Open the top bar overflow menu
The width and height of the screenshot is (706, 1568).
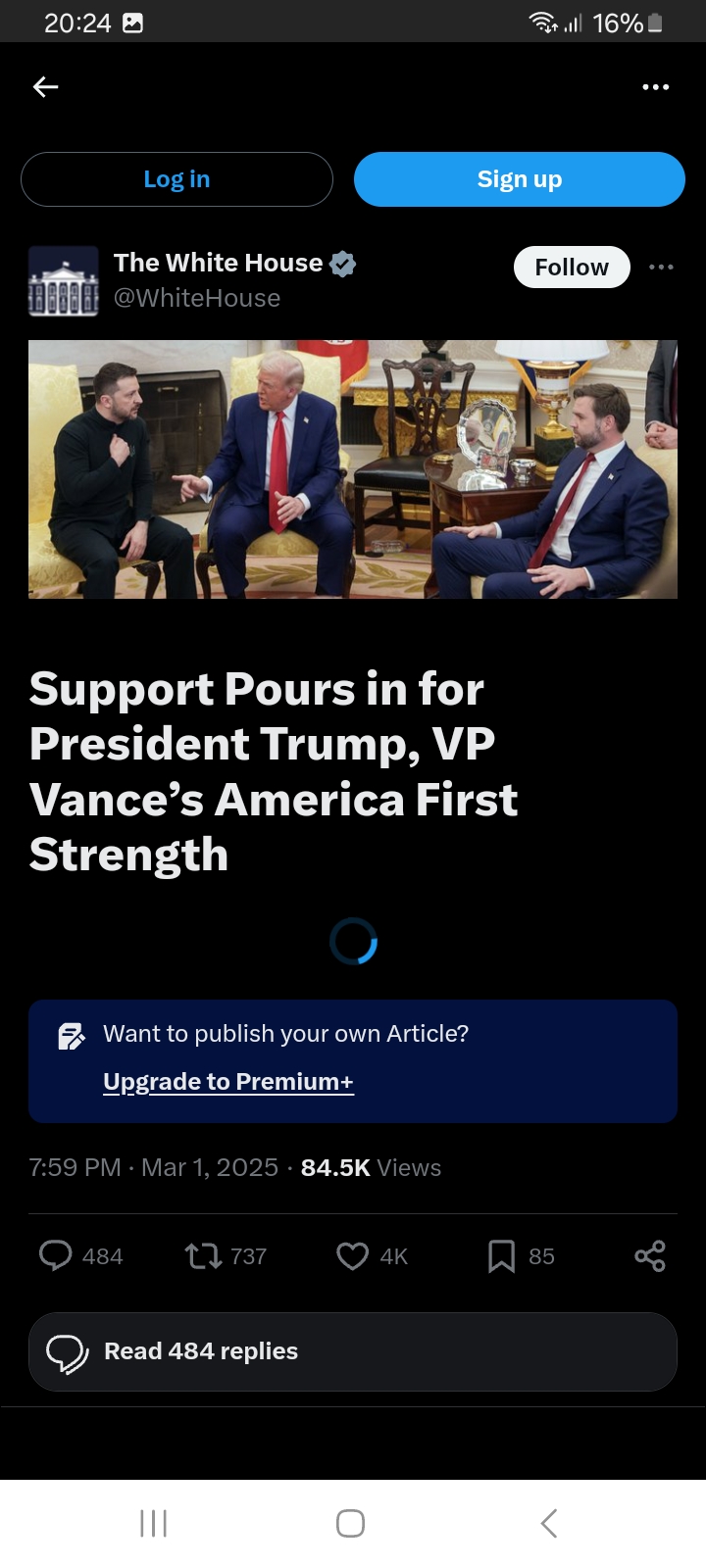tap(655, 87)
